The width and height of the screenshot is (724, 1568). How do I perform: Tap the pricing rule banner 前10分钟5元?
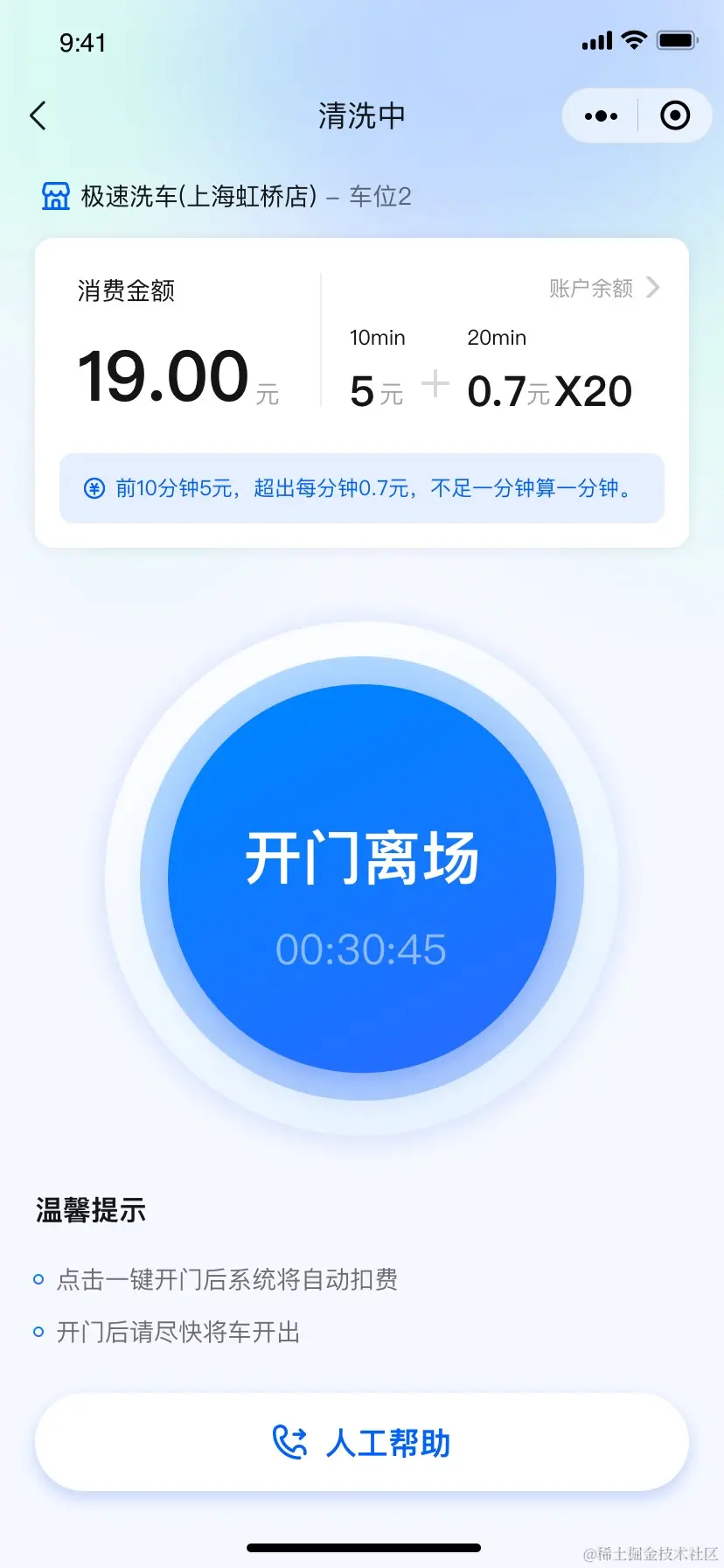361,488
